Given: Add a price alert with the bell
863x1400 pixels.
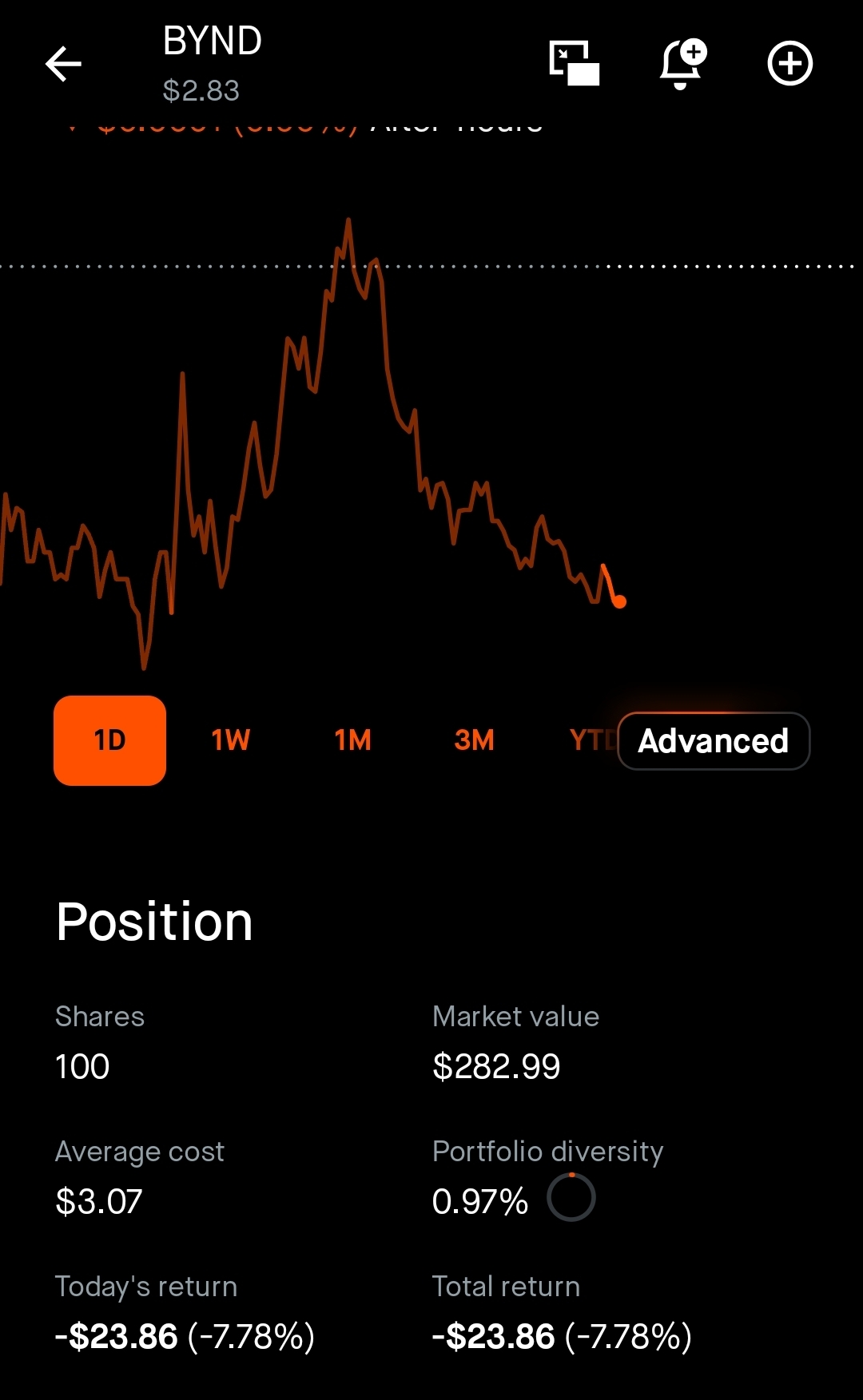Looking at the screenshot, I should click(682, 63).
